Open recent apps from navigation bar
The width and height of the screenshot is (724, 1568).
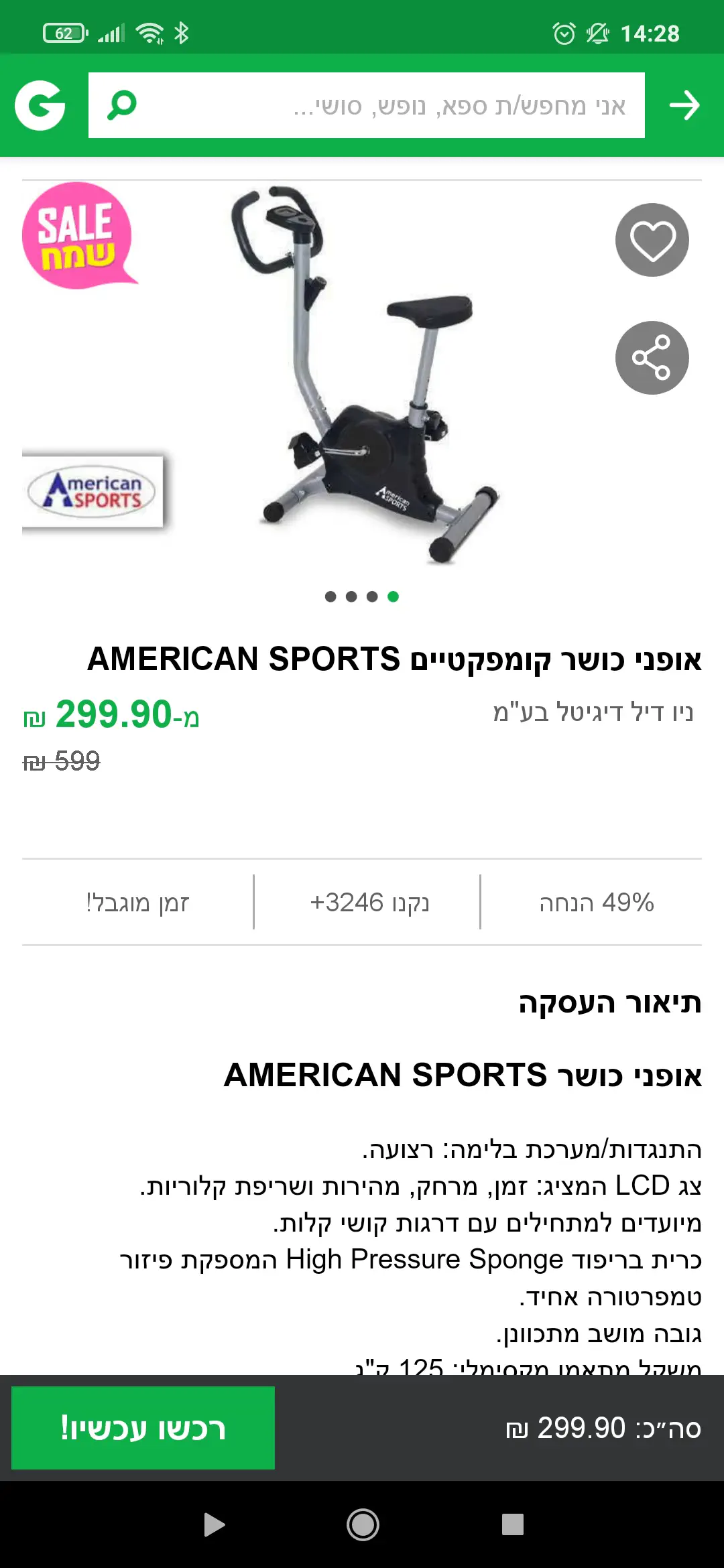[x=512, y=1524]
